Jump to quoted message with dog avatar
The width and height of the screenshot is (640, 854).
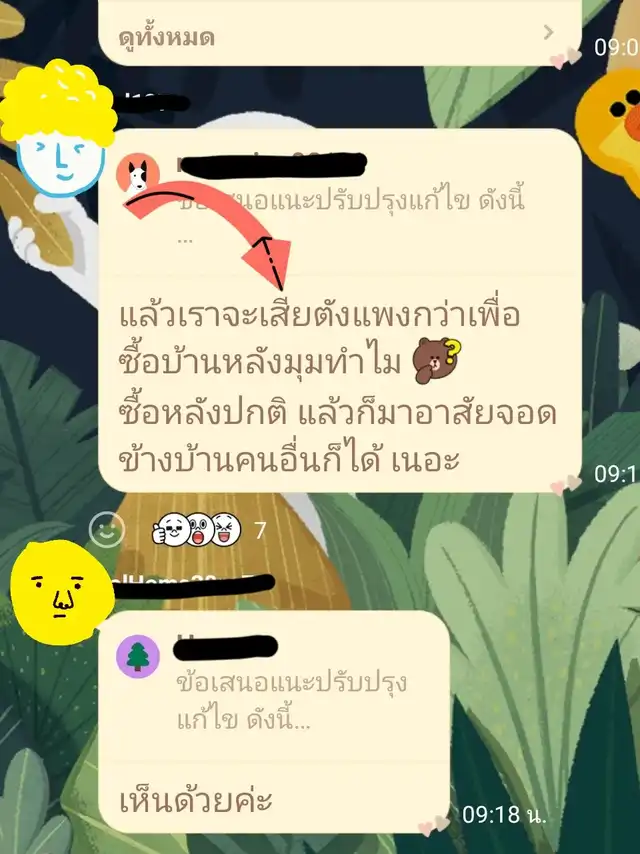[x=339, y=203]
